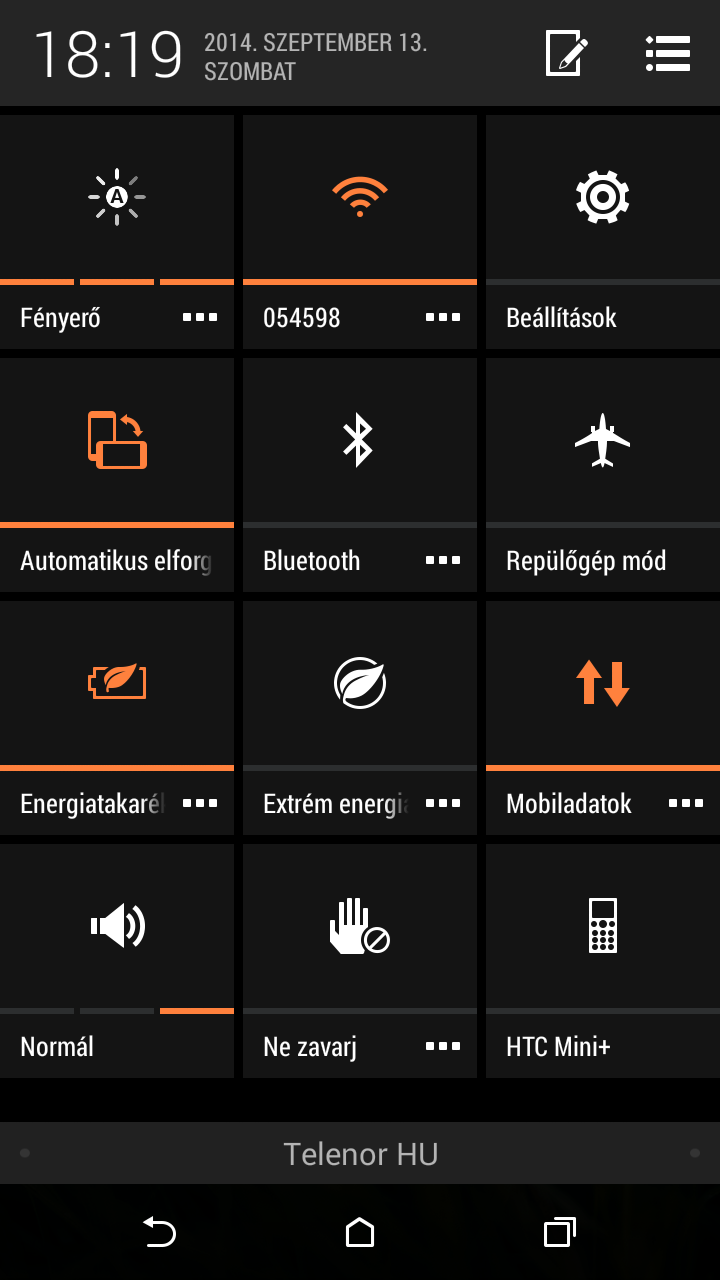This screenshot has width=720, height=1280.
Task: Enable Repülőgép mód airplane mode
Action: (602, 440)
